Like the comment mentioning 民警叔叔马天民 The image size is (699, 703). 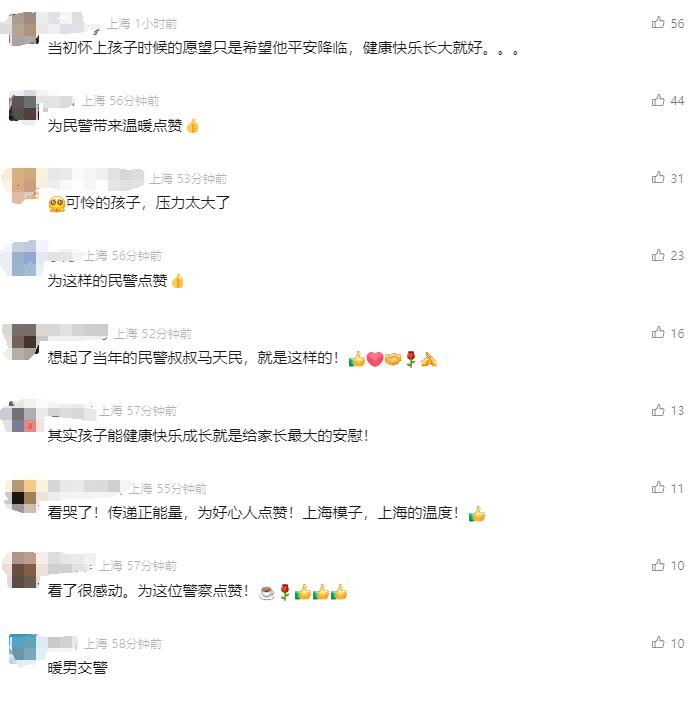click(658, 333)
